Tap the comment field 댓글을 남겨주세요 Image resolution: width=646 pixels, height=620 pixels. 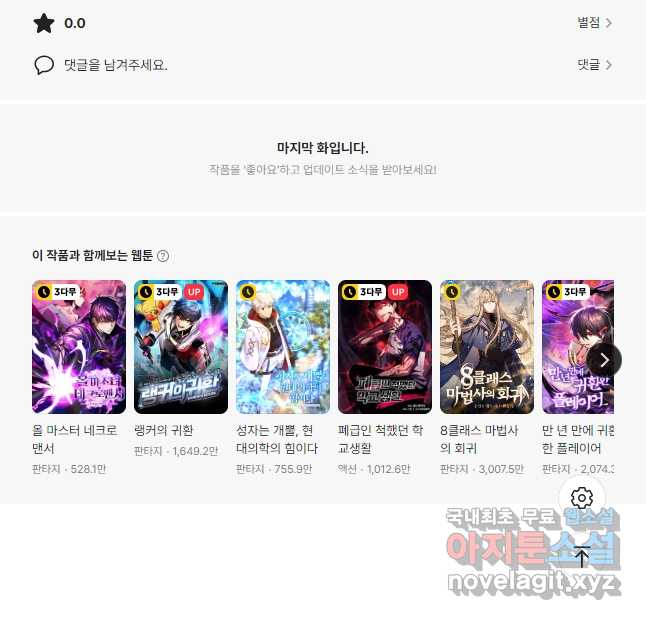point(115,65)
